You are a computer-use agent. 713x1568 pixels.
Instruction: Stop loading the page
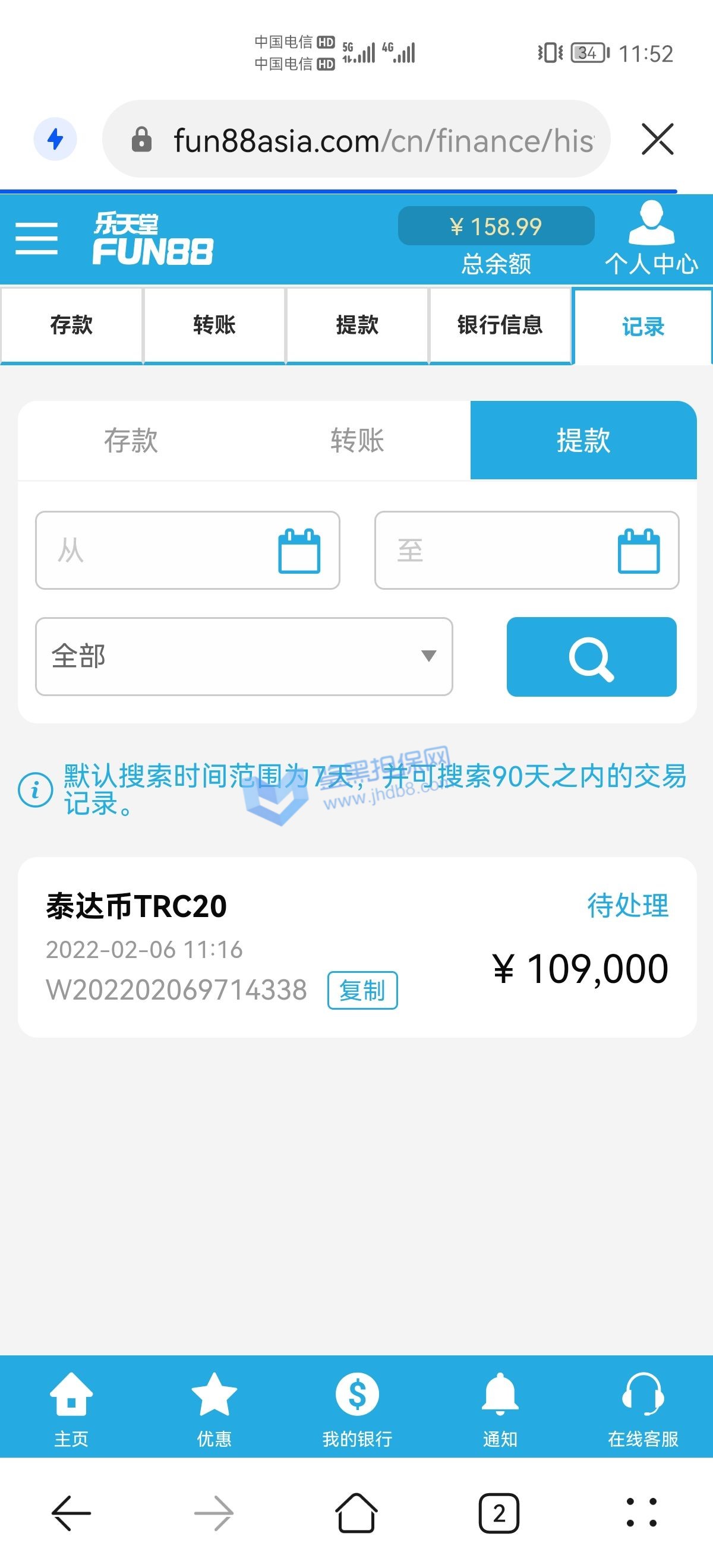coord(658,140)
